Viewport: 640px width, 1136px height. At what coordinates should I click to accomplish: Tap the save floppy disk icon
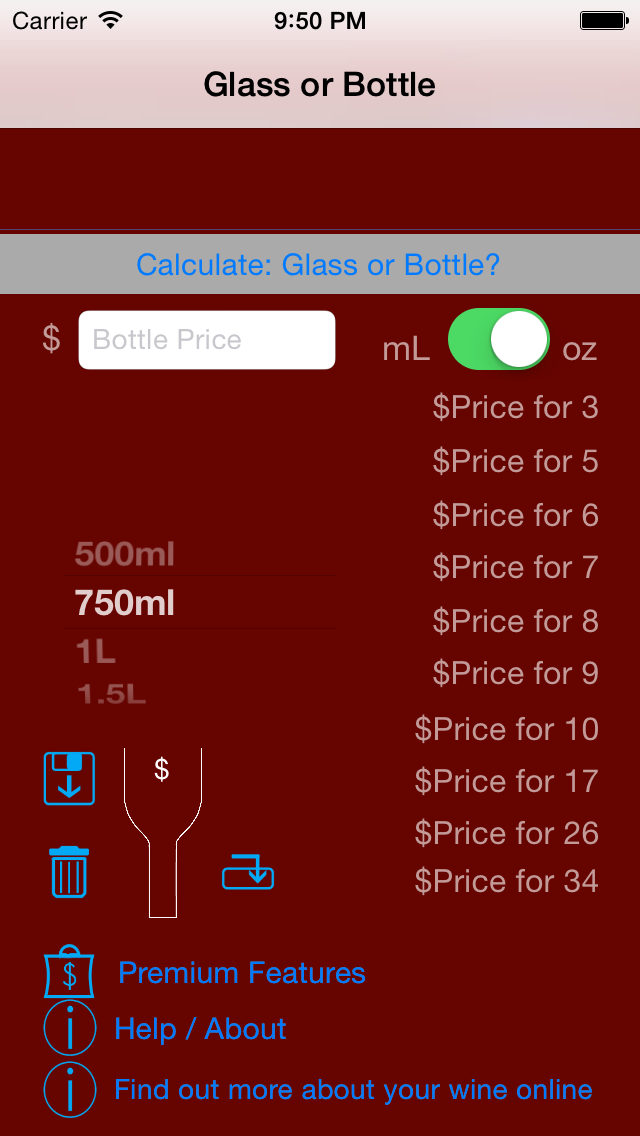coord(69,778)
